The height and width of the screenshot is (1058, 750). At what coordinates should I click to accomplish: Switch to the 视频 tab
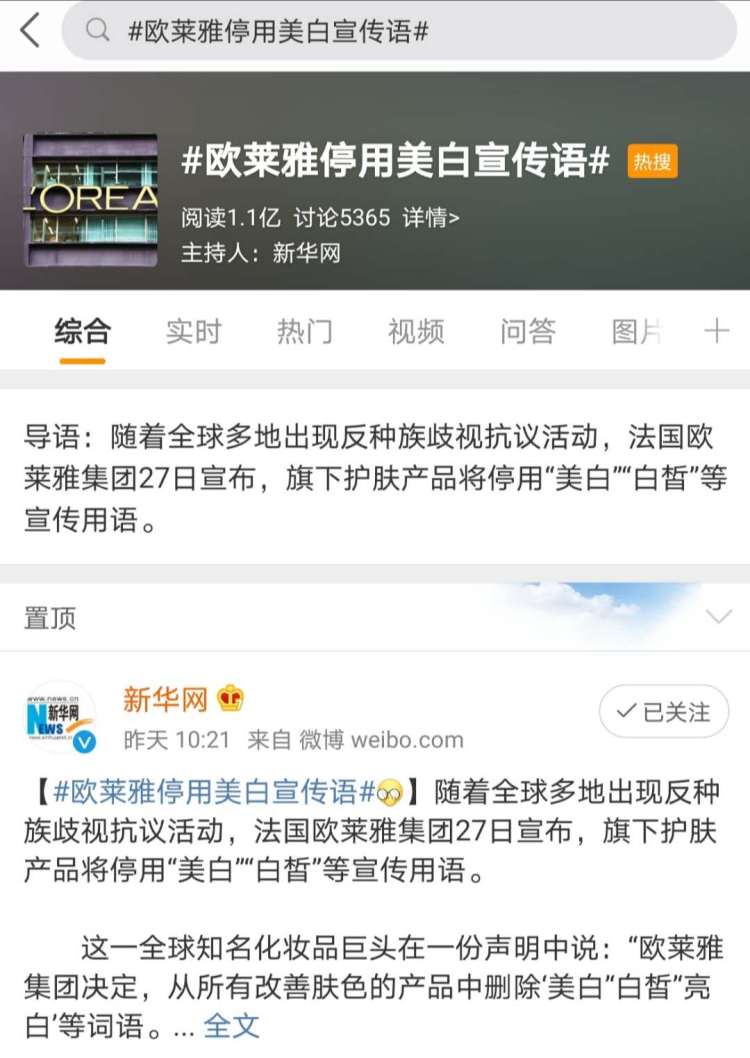tap(416, 332)
